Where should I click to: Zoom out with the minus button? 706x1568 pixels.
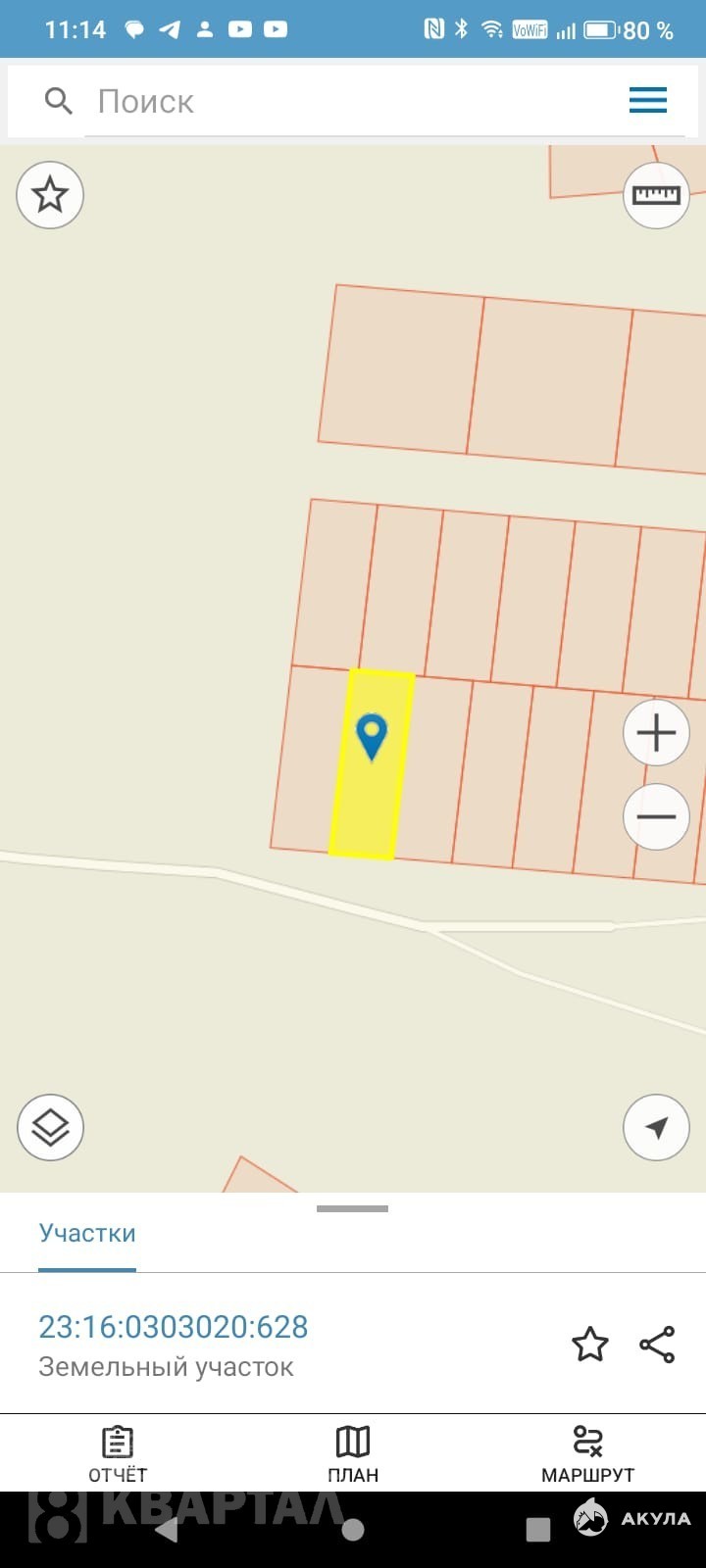[x=656, y=816]
